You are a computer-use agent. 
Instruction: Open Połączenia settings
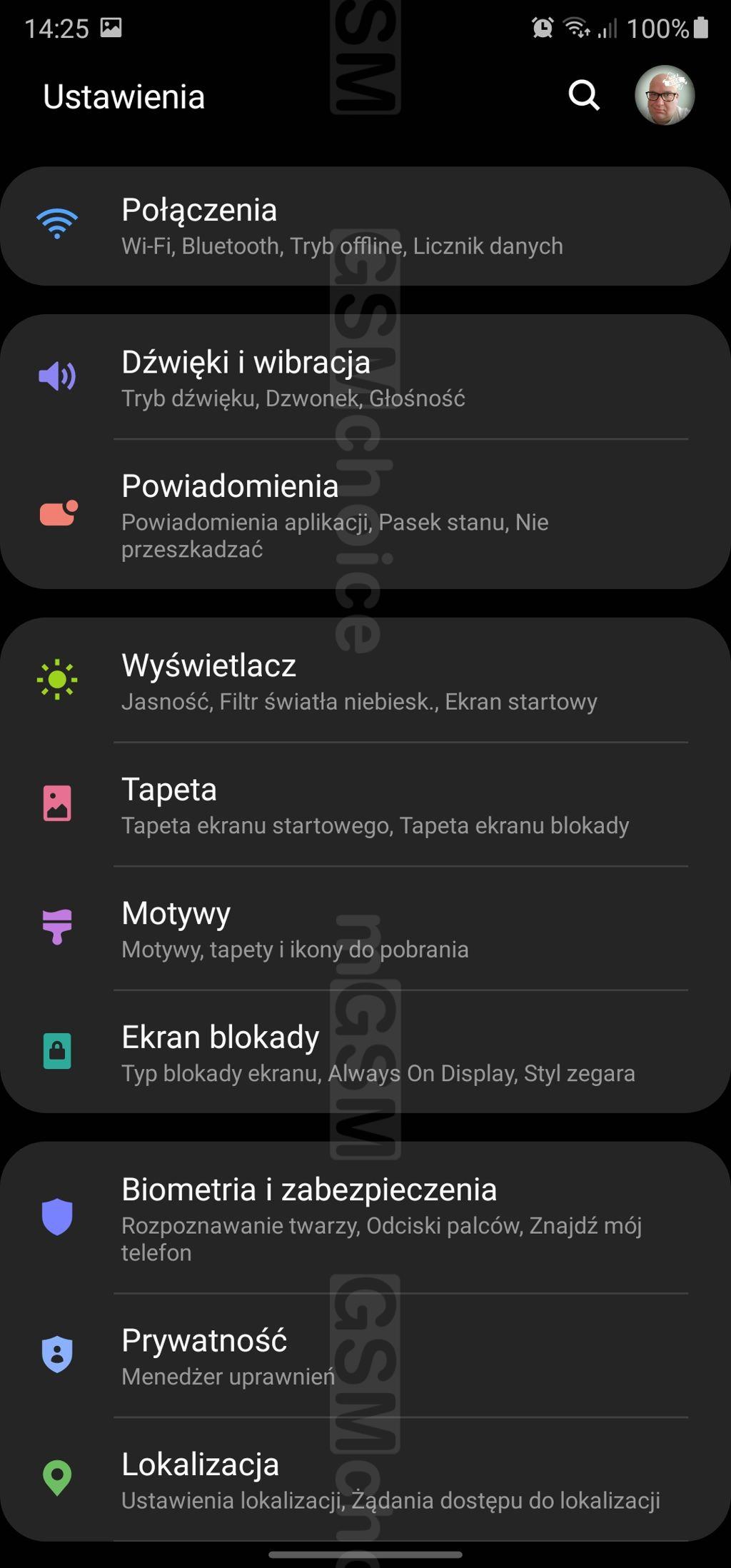coord(365,226)
